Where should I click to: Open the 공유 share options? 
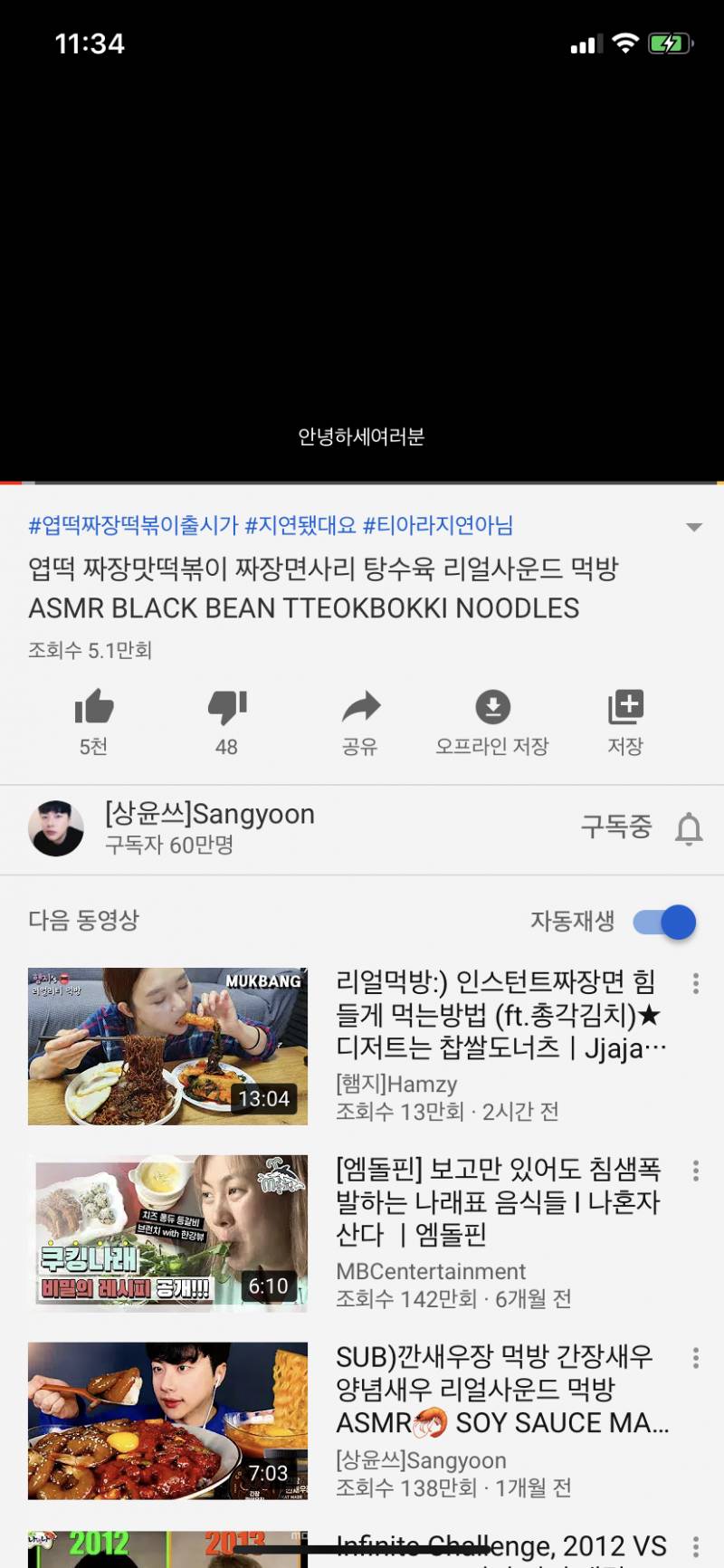click(361, 709)
